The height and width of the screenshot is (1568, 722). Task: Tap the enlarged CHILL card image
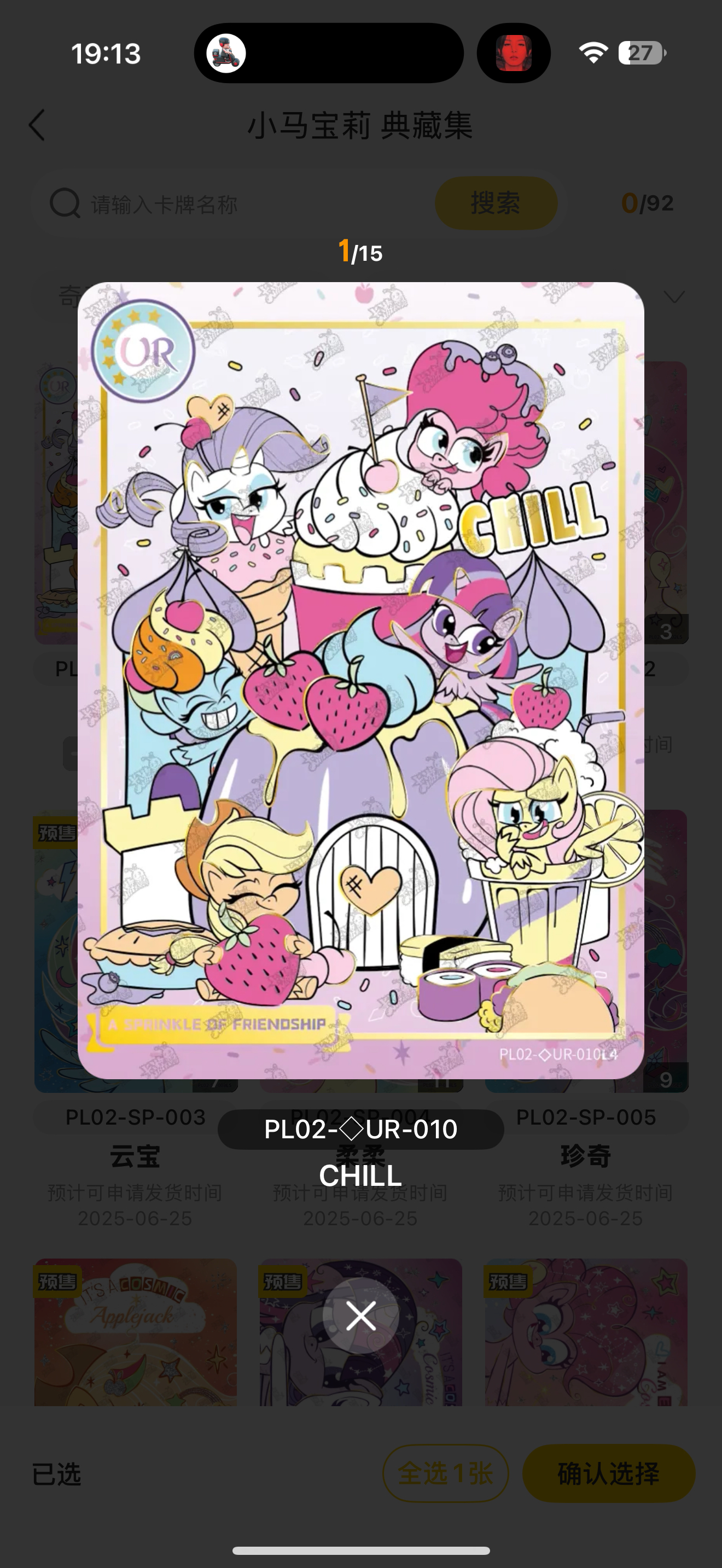click(360, 680)
